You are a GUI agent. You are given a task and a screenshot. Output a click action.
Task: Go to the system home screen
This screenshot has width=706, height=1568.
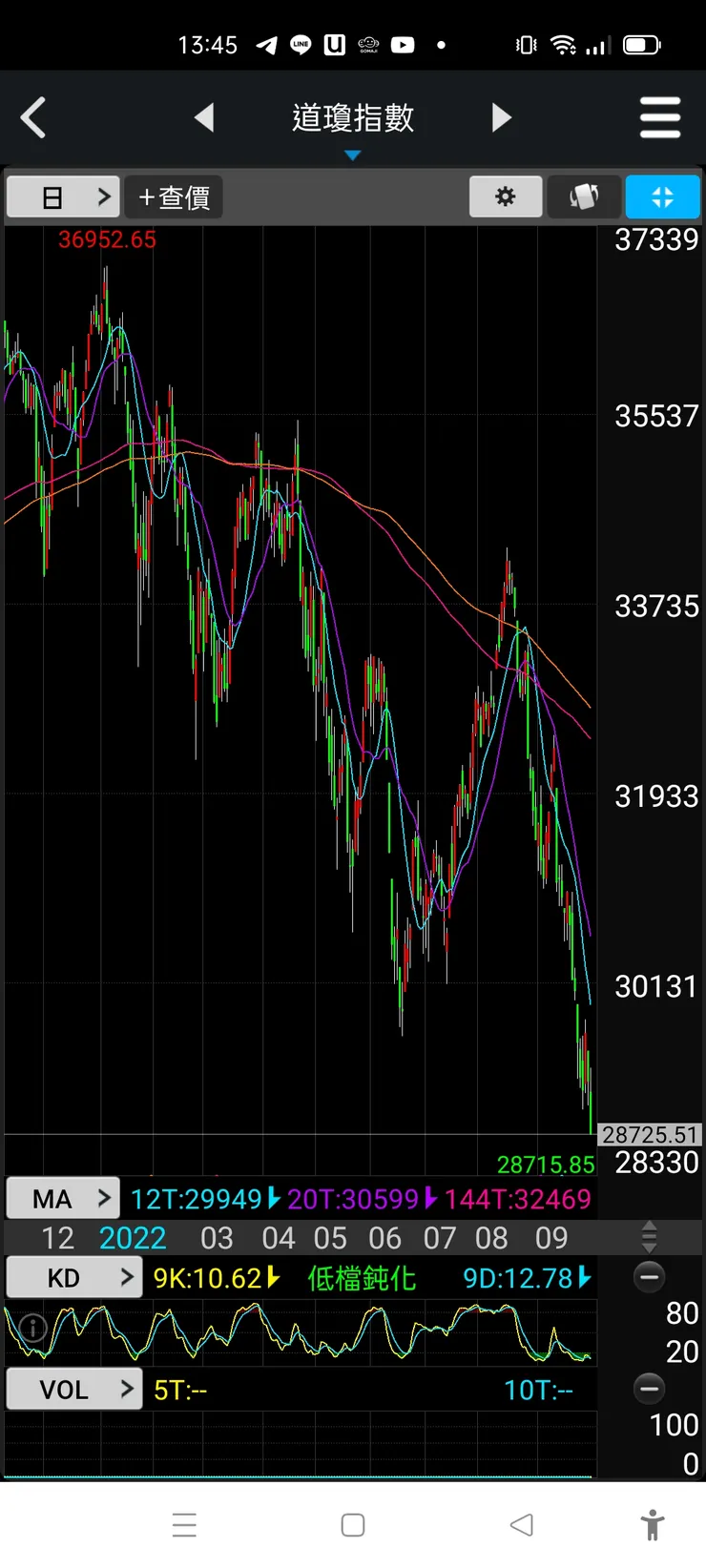(x=353, y=1525)
